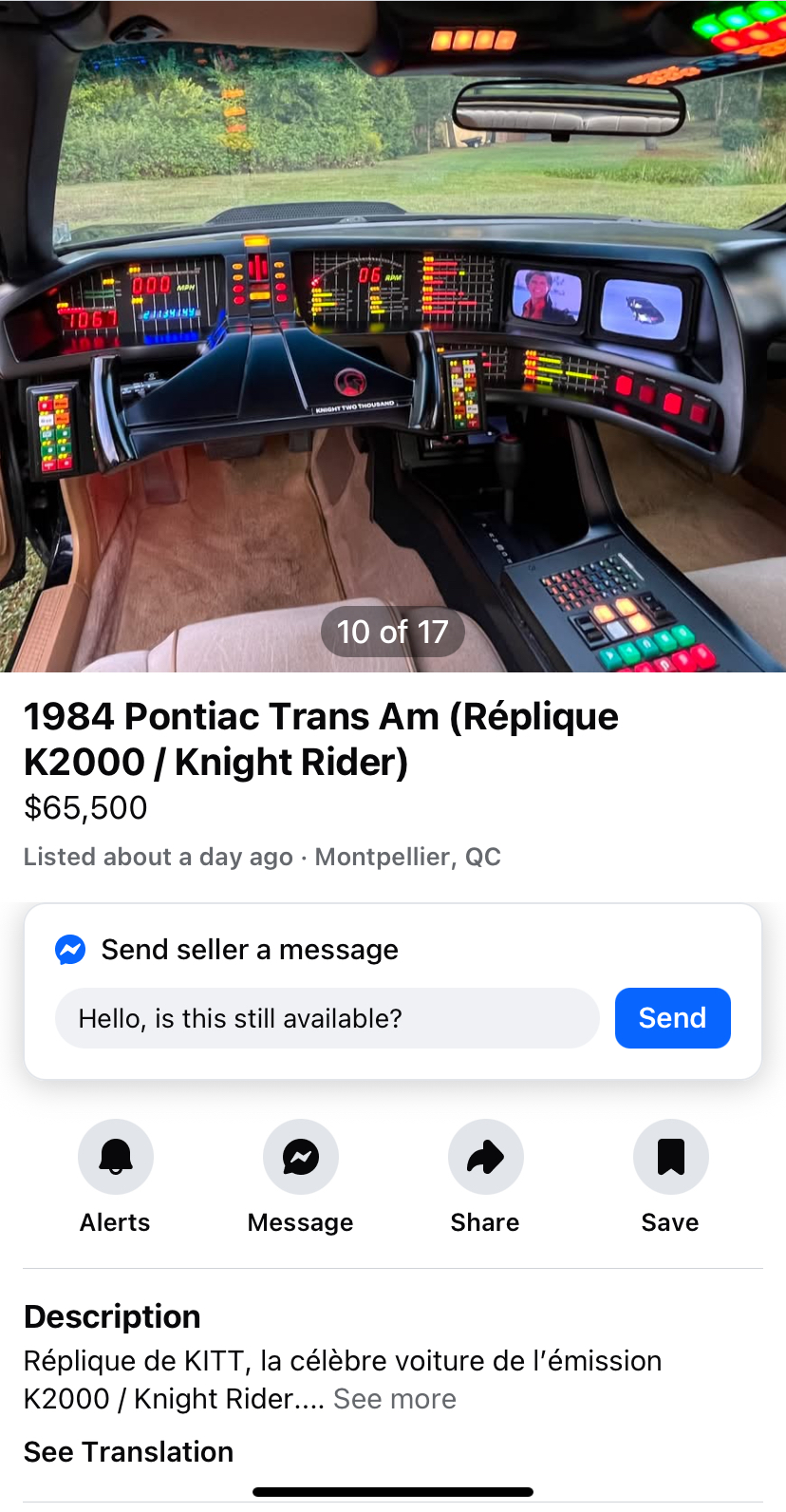This screenshot has height=1512, width=786.
Task: Save this listing for later
Action: click(670, 1157)
